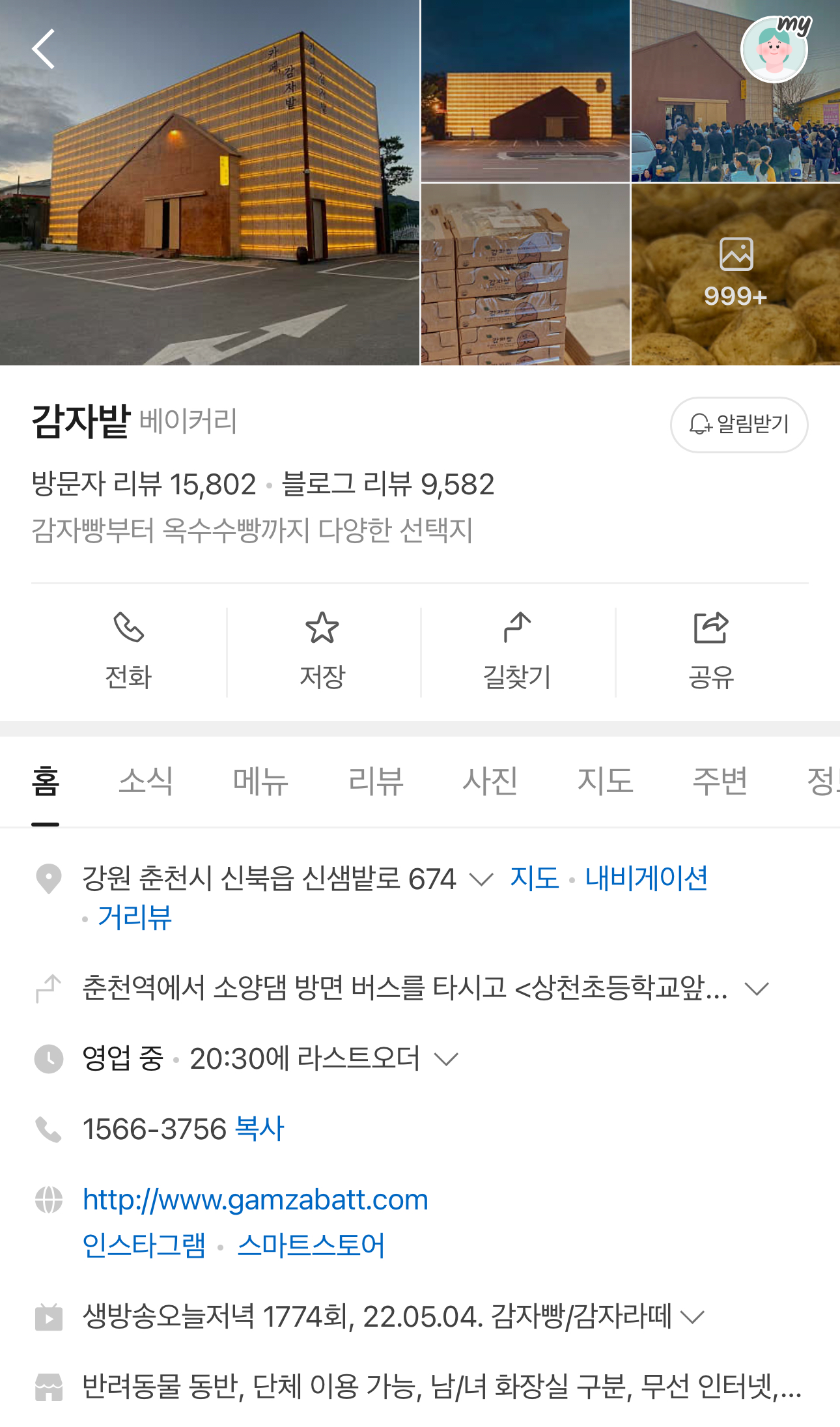Get directions with 길찾기
This screenshot has width=840, height=1427.
point(518,651)
